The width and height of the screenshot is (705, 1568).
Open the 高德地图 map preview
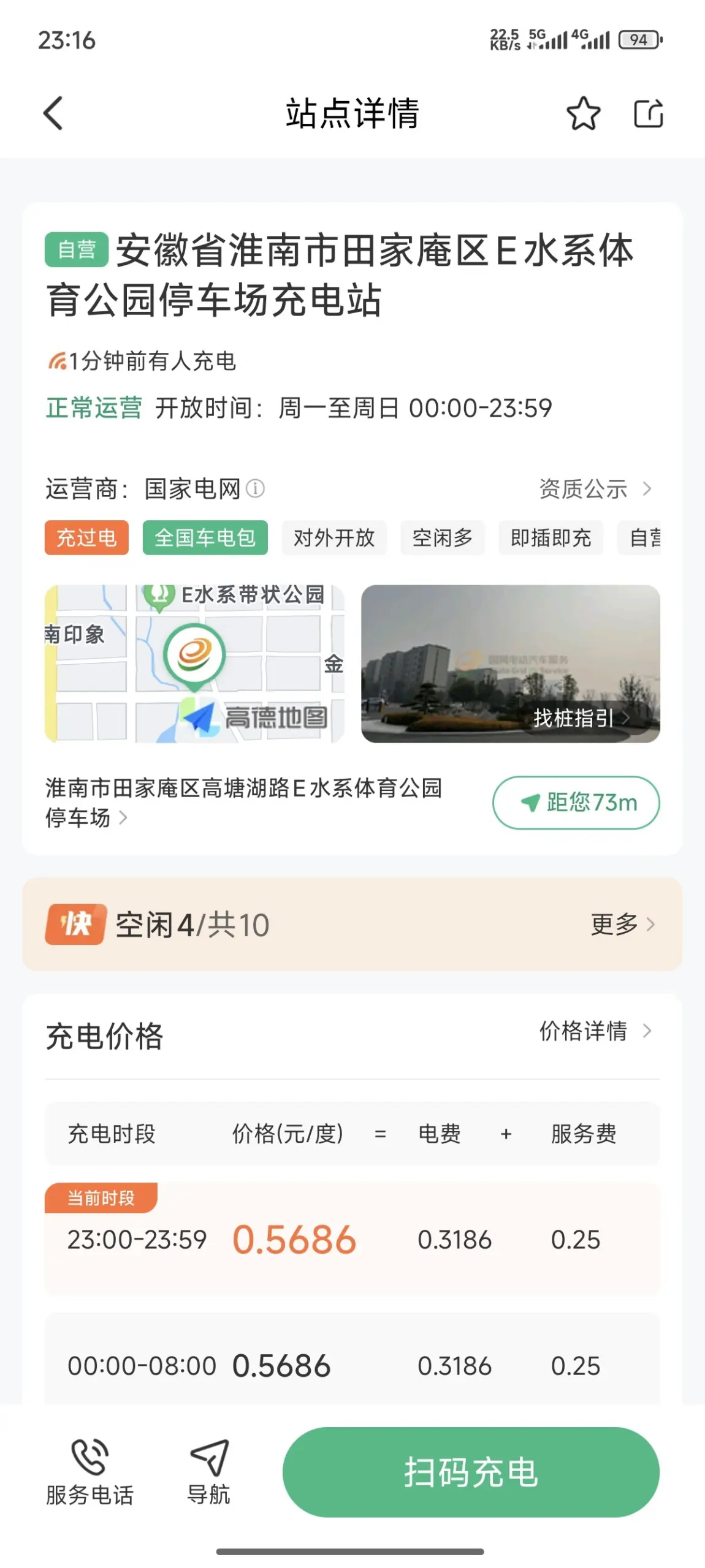[x=194, y=664]
